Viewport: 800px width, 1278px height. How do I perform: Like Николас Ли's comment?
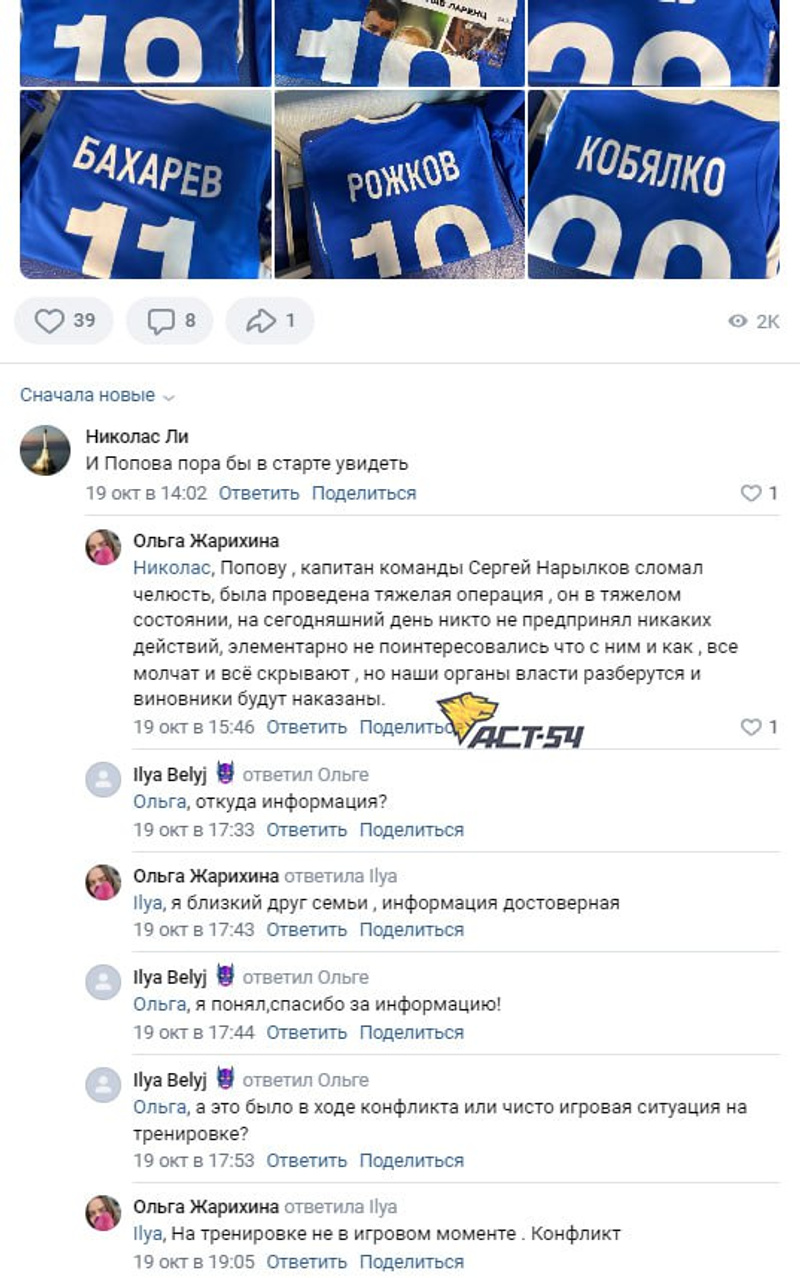758,493
